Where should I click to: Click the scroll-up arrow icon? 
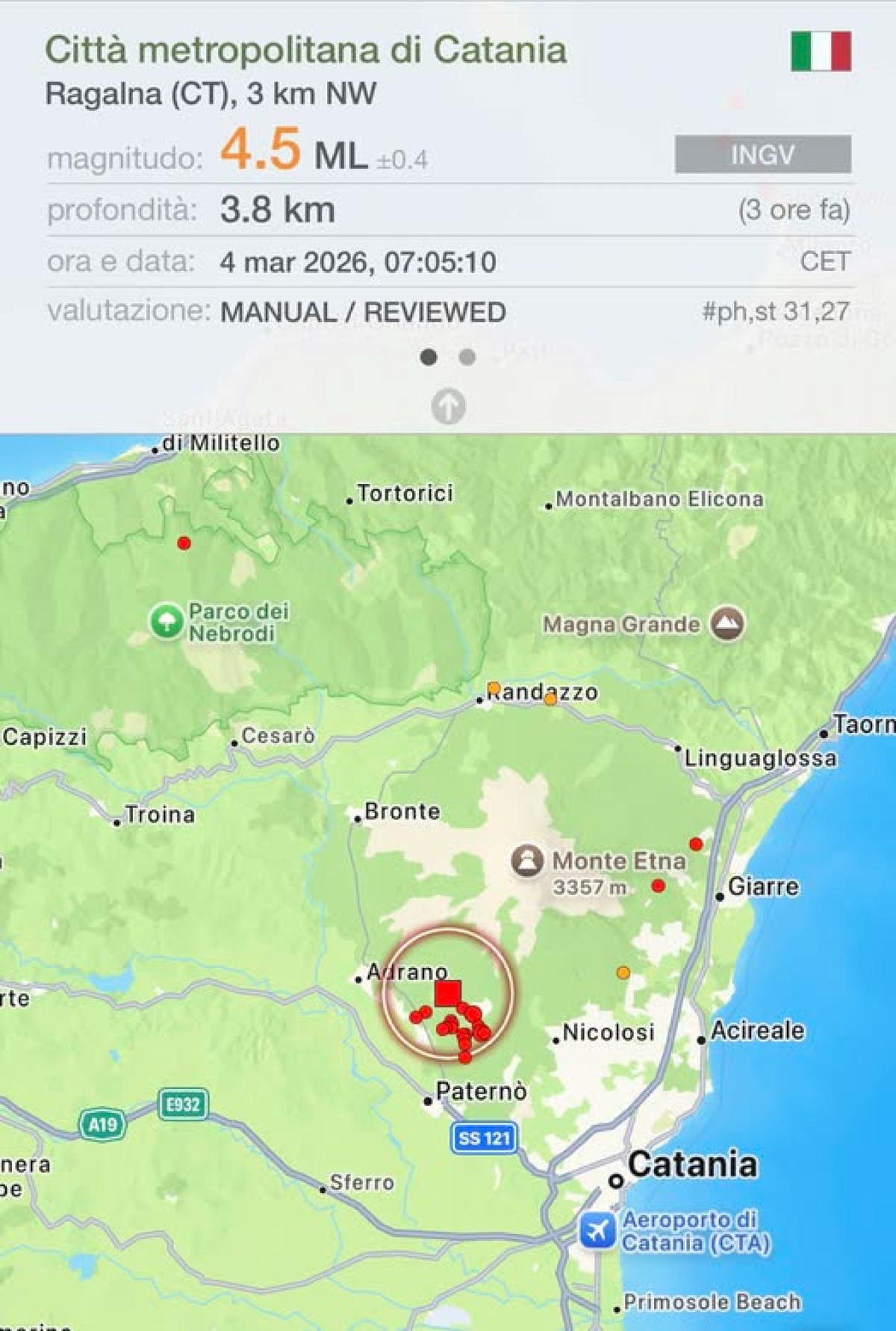pyautogui.click(x=448, y=405)
